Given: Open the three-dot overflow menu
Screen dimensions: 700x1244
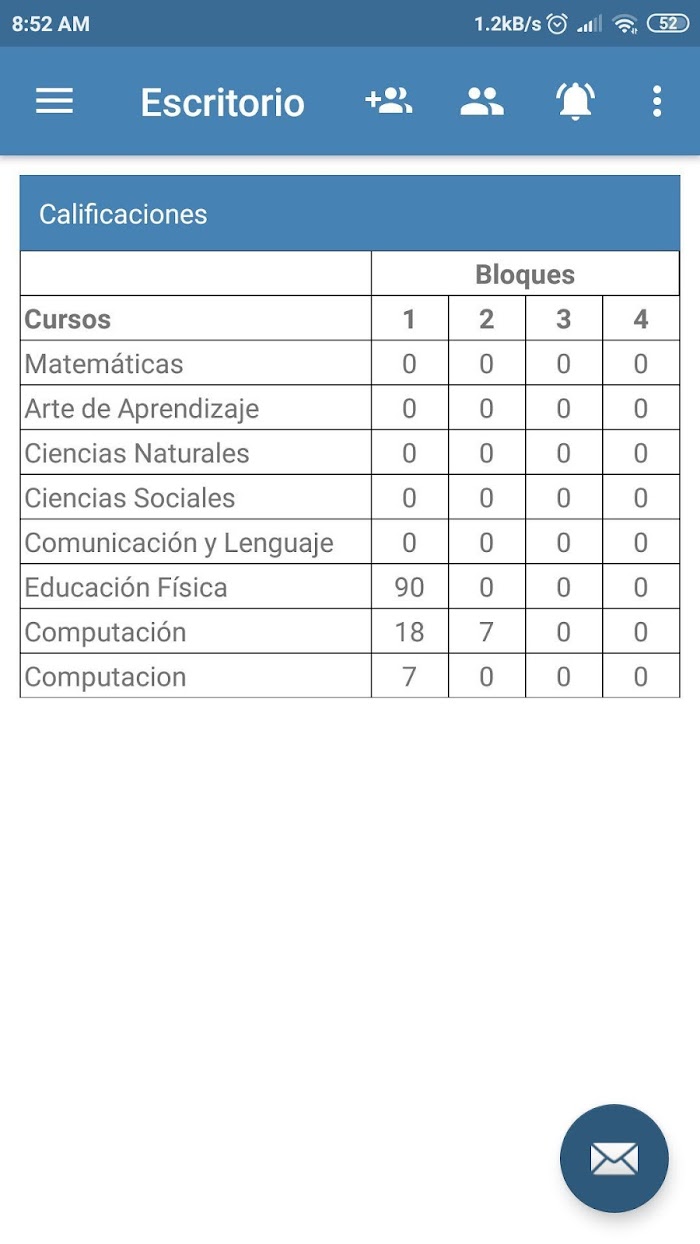Looking at the screenshot, I should [656, 101].
